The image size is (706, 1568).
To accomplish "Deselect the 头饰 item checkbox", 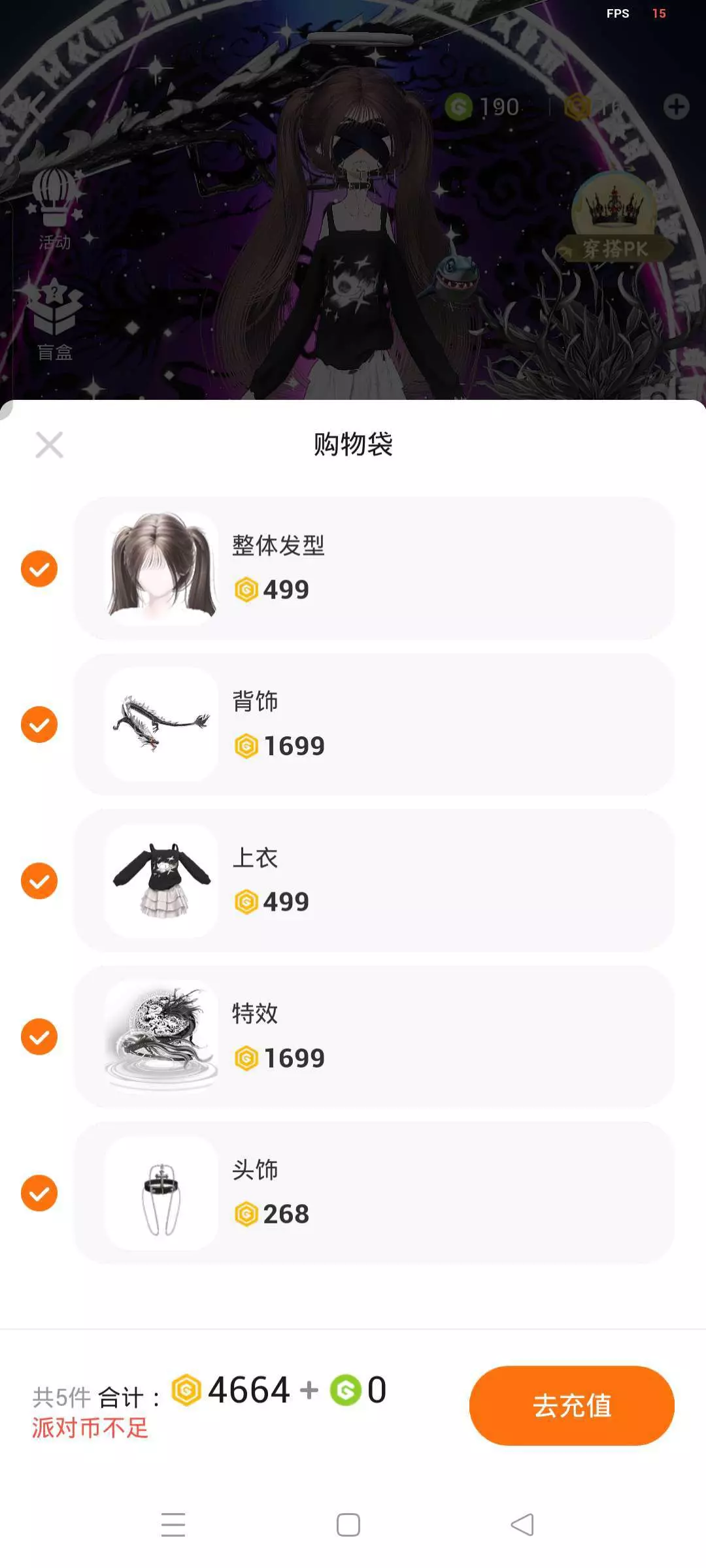I will [39, 1193].
